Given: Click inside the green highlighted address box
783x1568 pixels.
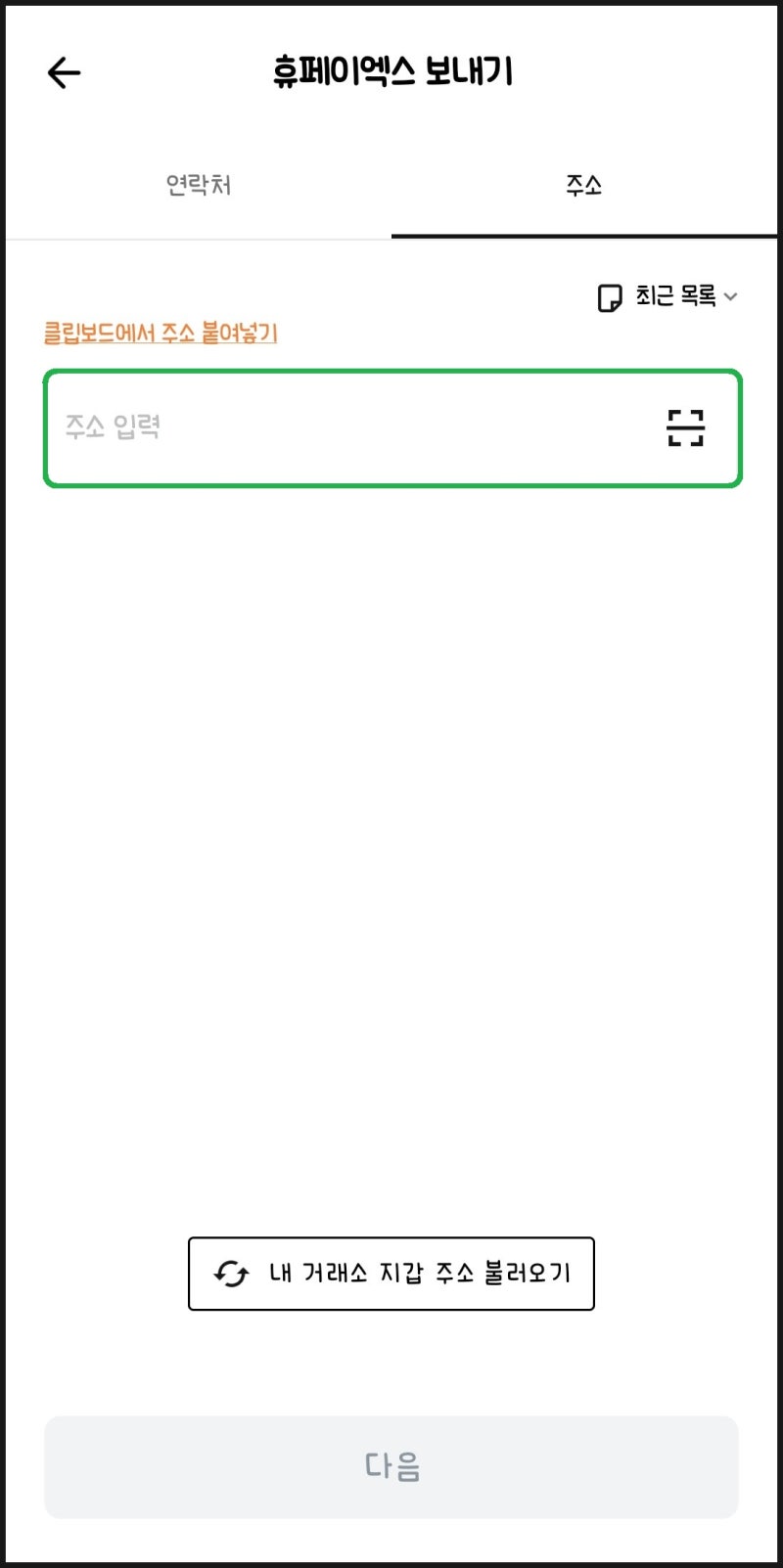Looking at the screenshot, I should click(343, 428).
